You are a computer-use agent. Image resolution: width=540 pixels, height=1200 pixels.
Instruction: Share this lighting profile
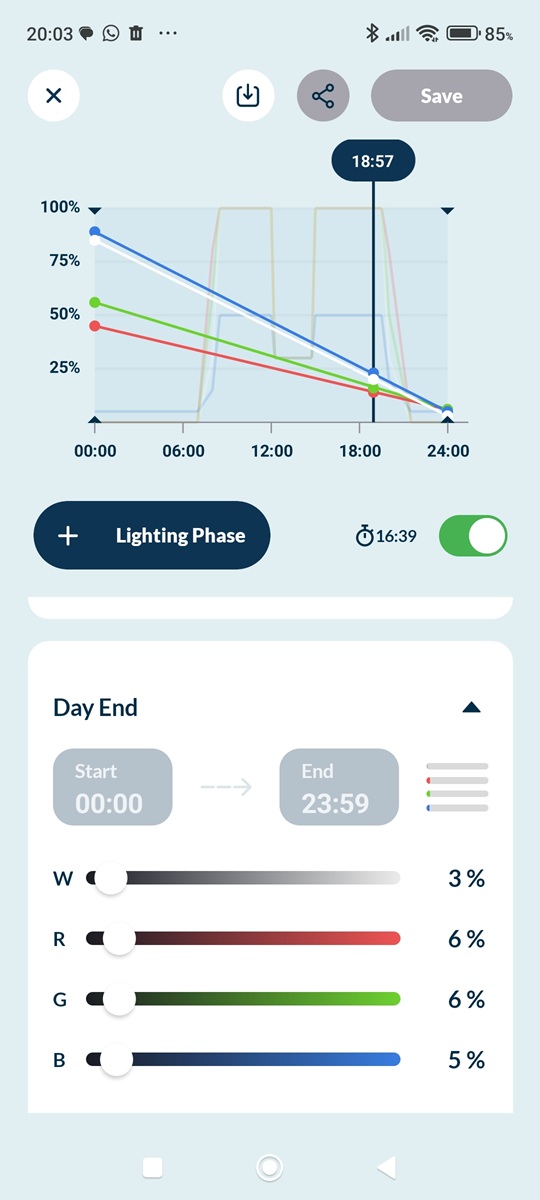[x=323, y=96]
